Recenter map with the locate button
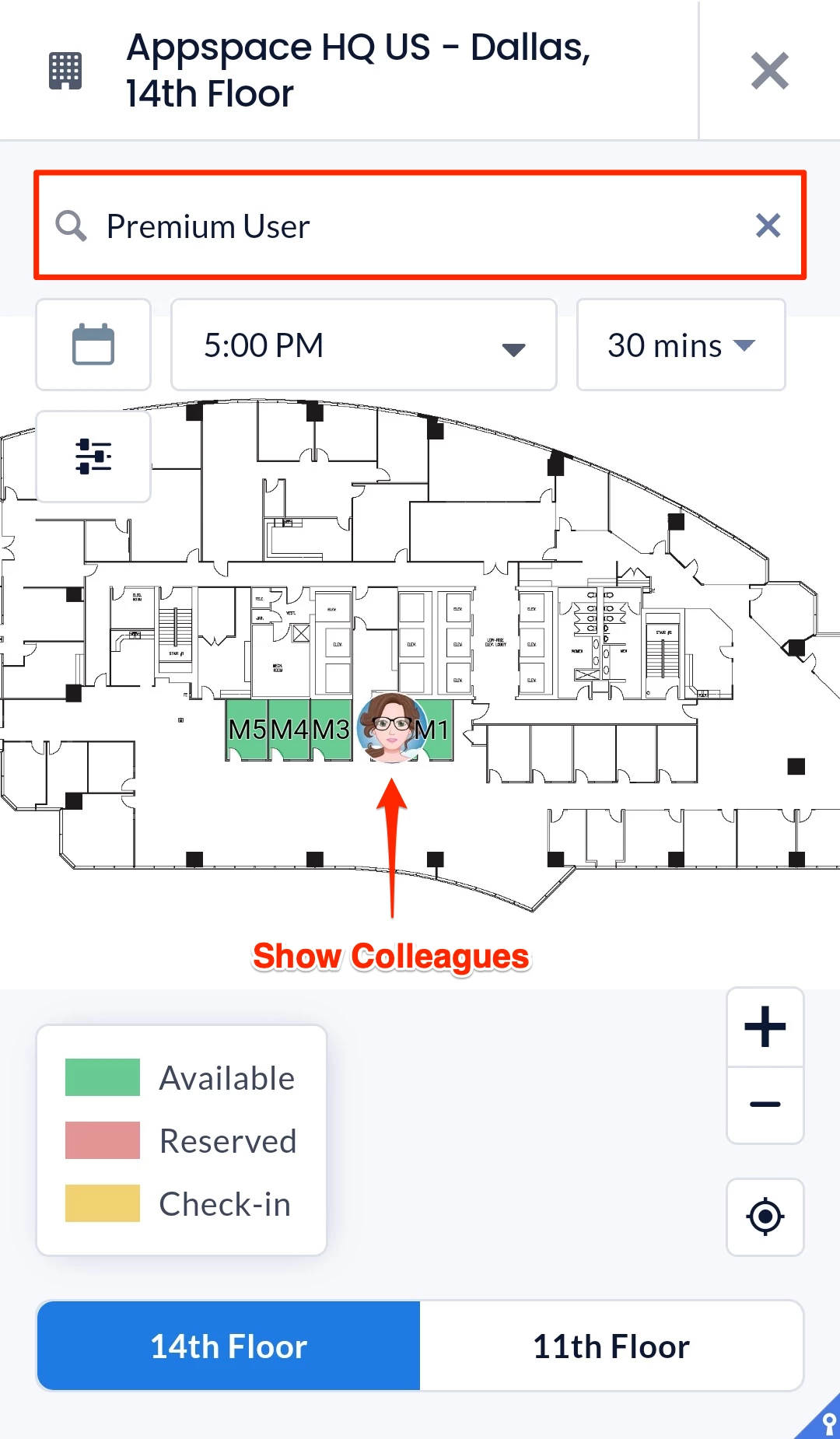This screenshot has width=840, height=1439. pyautogui.click(x=765, y=1217)
